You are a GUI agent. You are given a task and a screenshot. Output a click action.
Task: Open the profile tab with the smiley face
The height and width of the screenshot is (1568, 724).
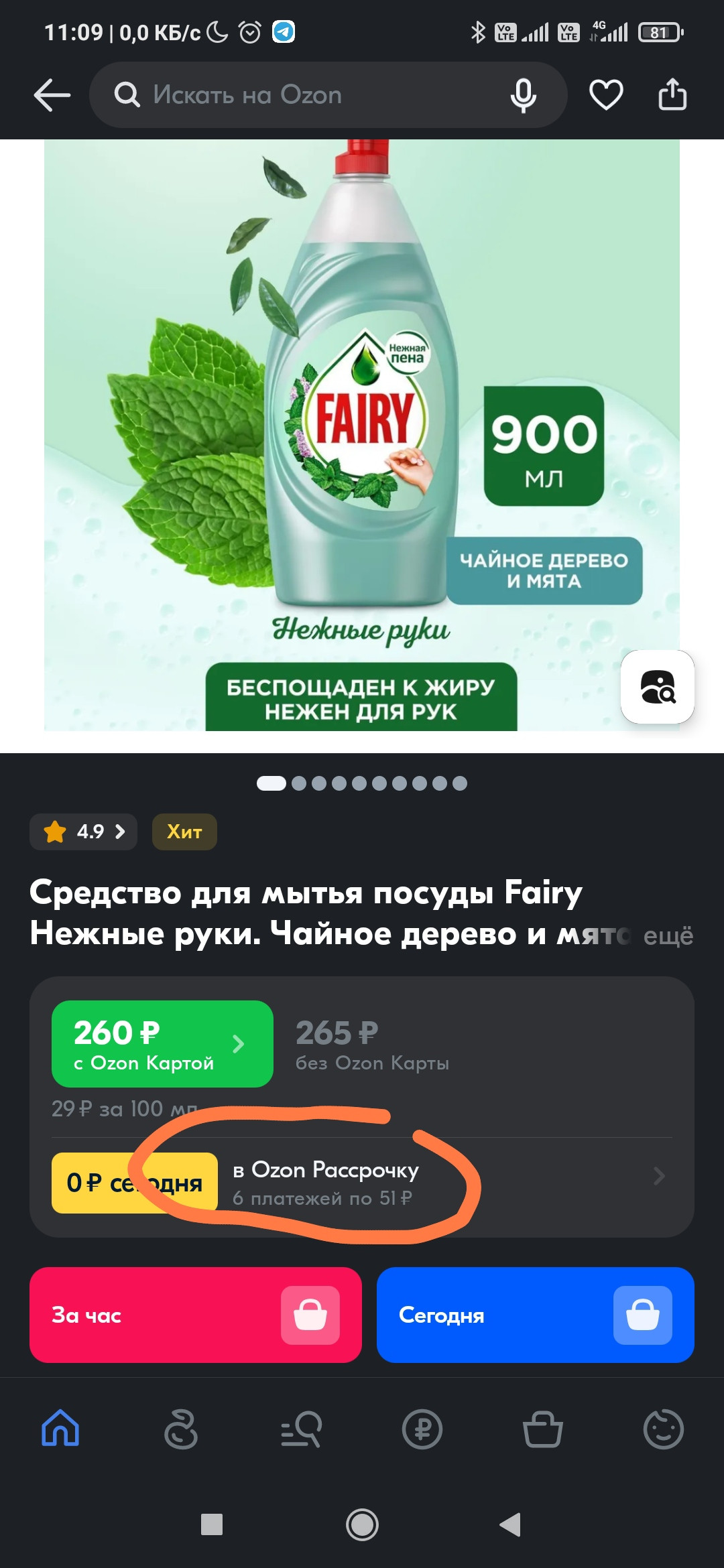coord(663,1429)
